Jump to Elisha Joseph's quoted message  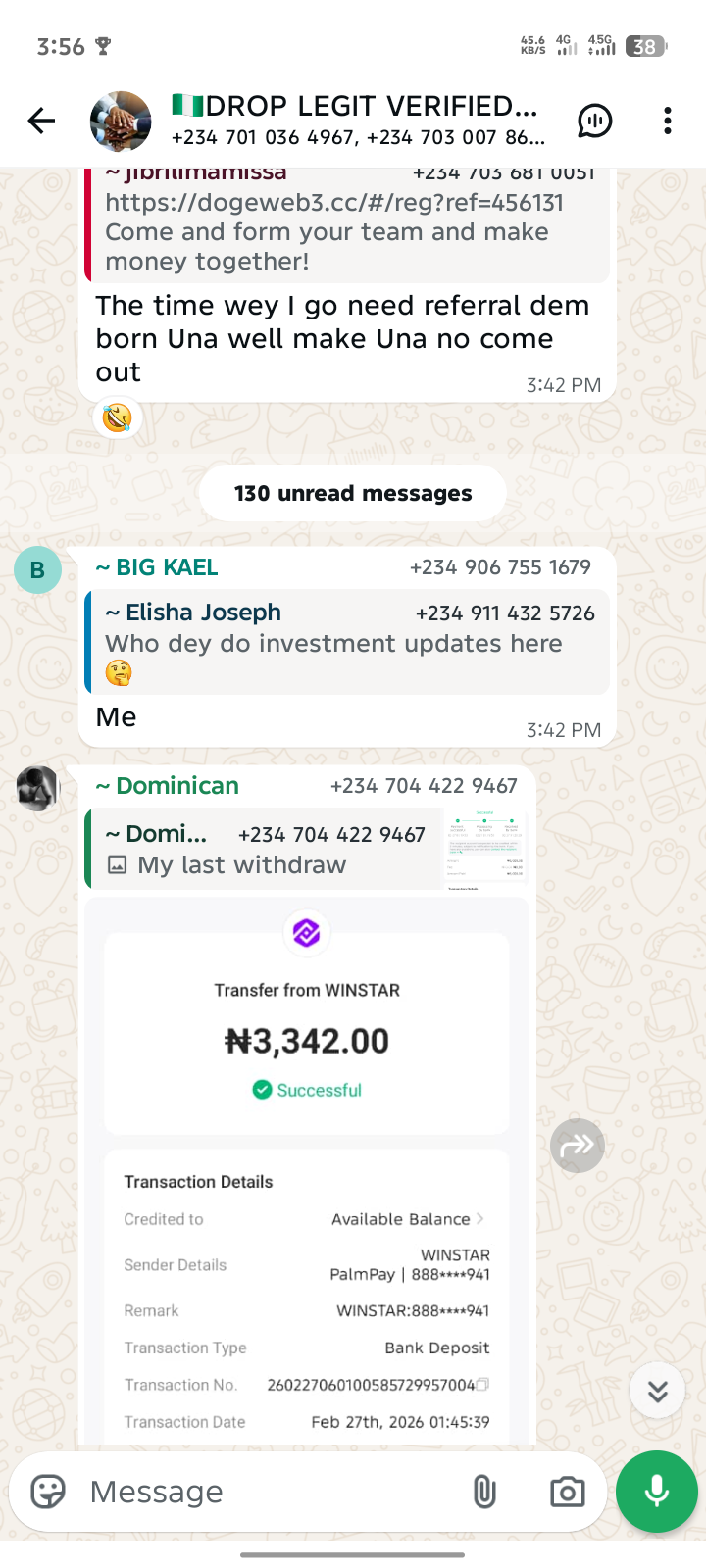click(347, 643)
